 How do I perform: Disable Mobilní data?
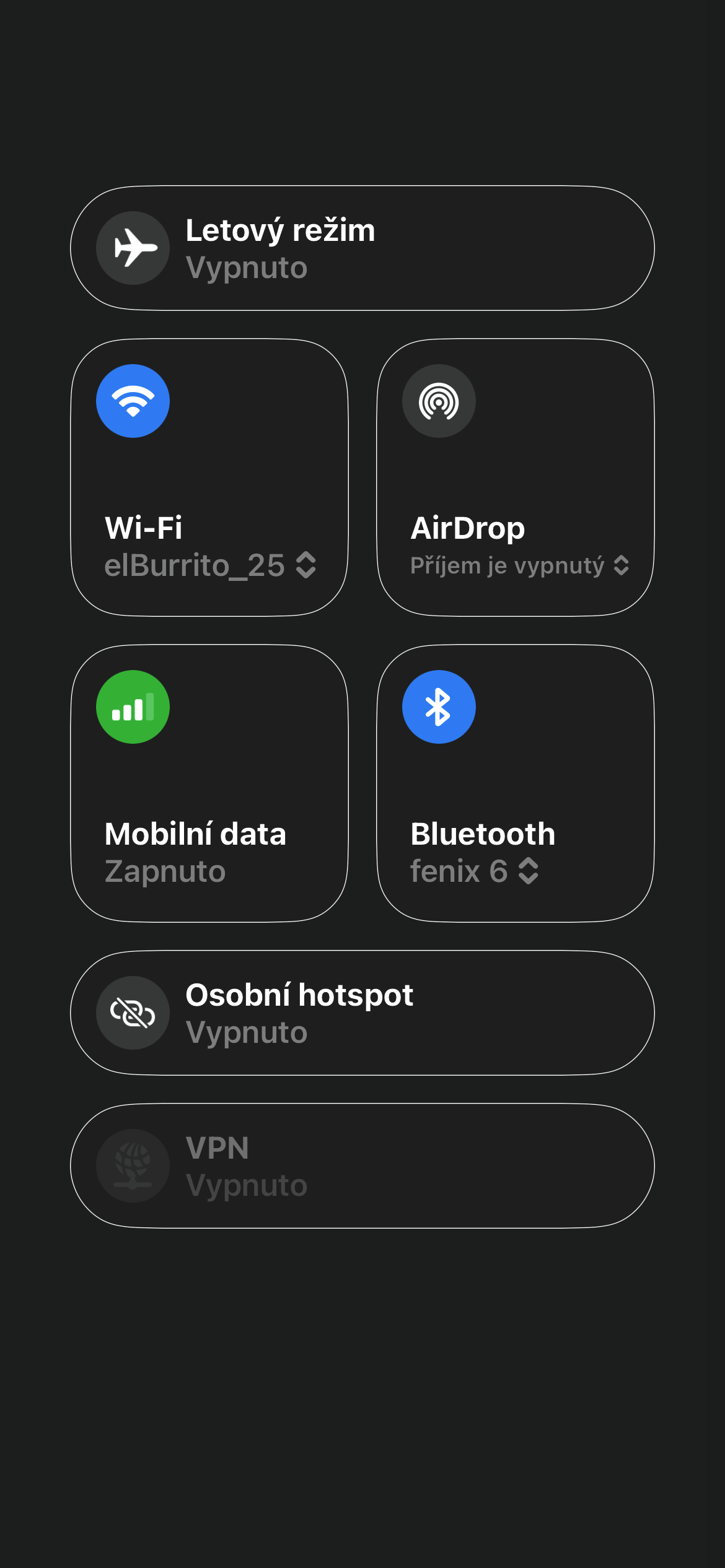(x=133, y=707)
